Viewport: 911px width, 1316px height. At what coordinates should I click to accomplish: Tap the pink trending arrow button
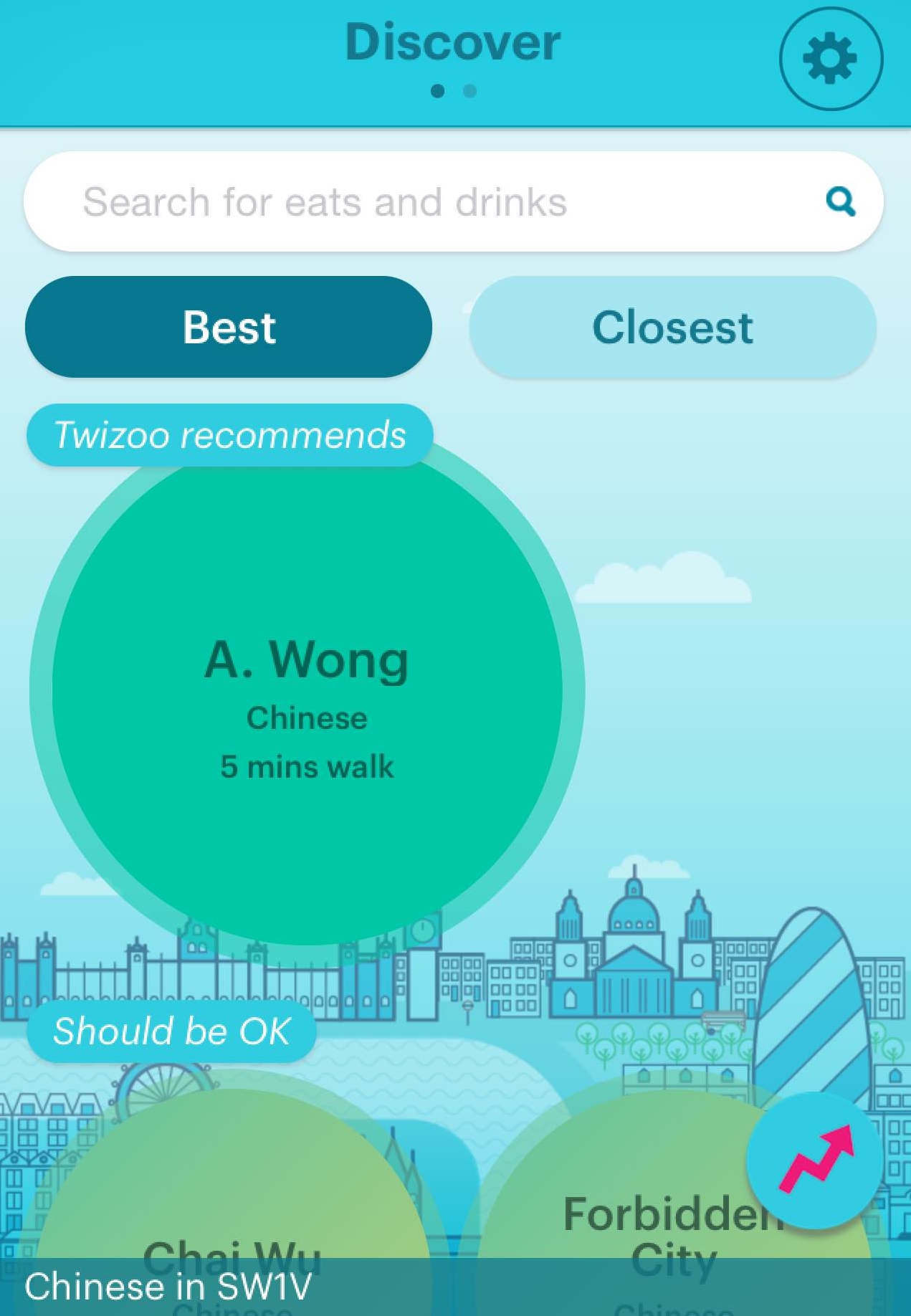(815, 1160)
